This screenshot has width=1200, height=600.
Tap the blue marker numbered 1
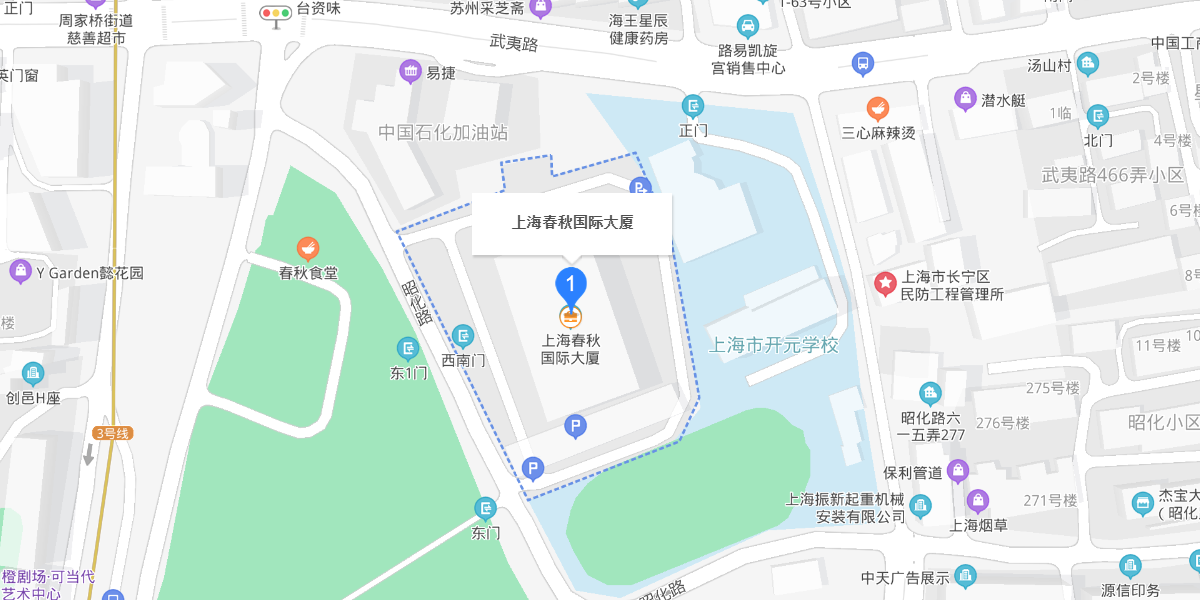click(571, 285)
